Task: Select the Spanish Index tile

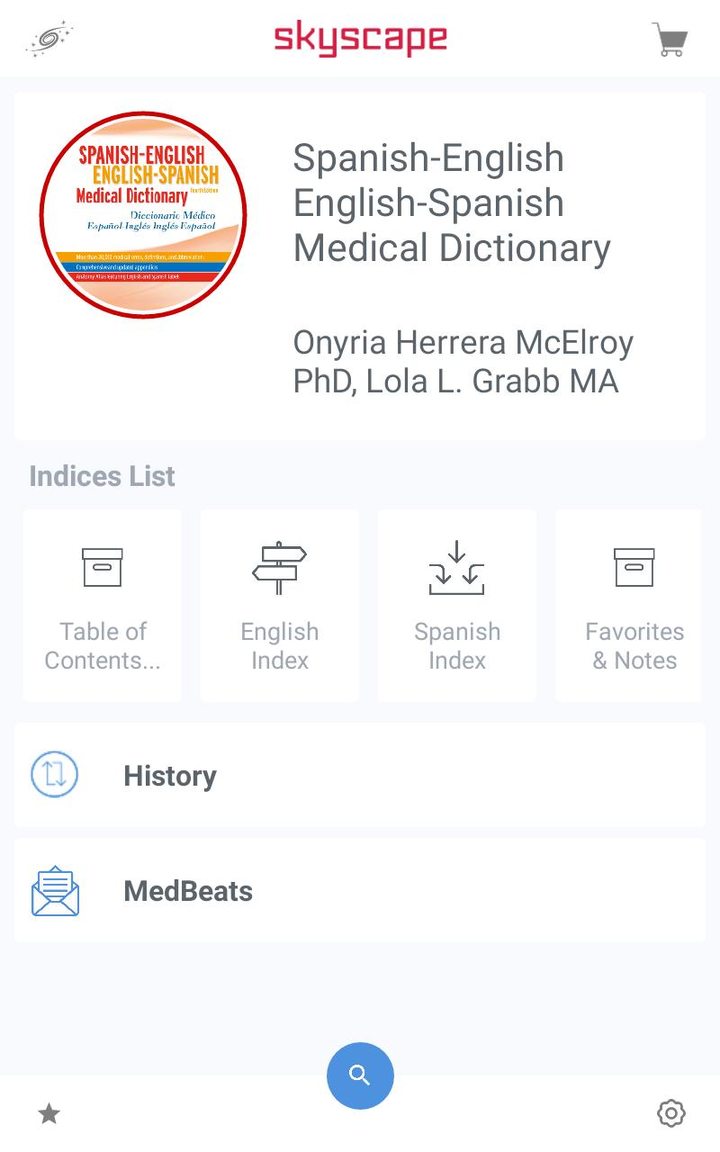Action: (x=457, y=605)
